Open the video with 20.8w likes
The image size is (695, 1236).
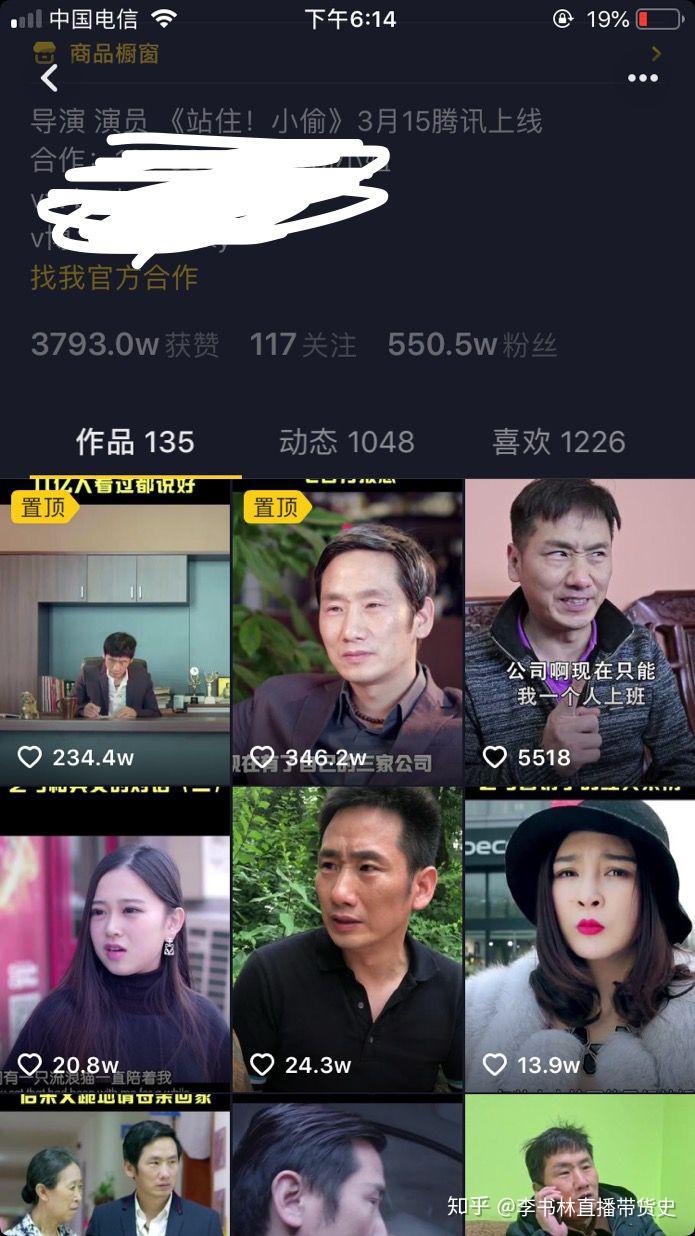[x=114, y=940]
